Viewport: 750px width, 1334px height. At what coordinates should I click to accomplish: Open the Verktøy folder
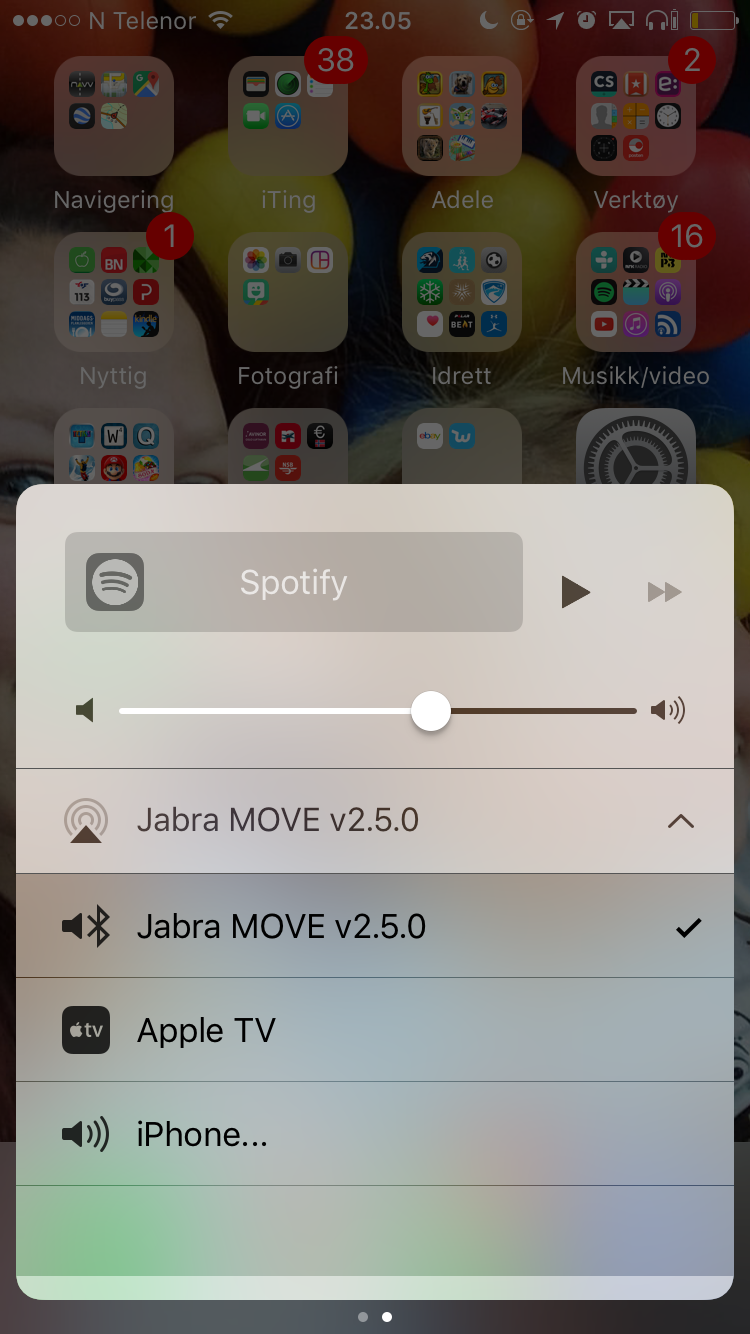tap(636, 116)
